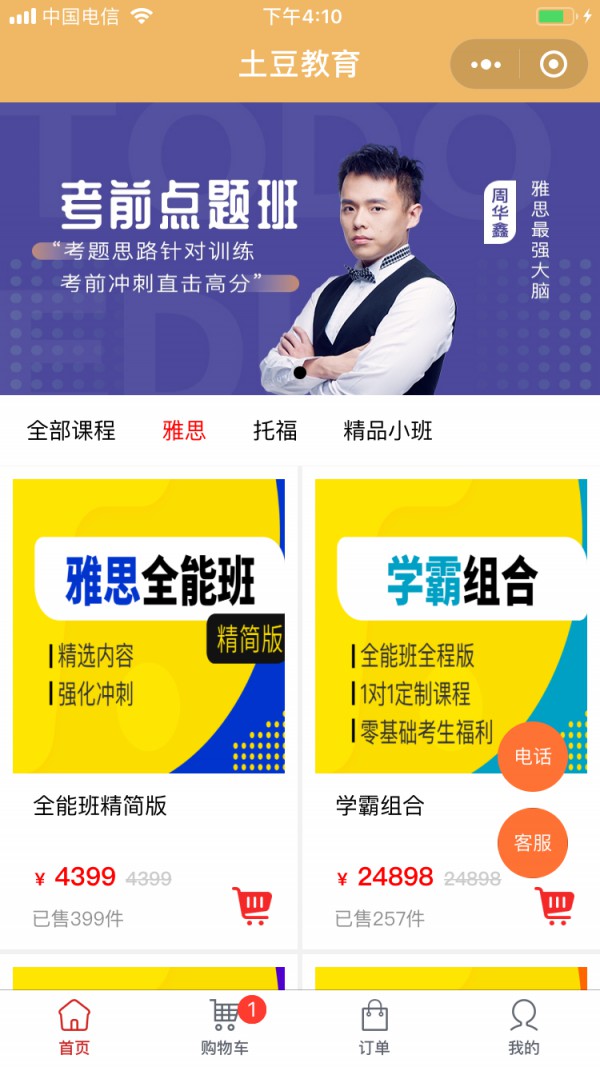Open the 精品小班 tab
Screen dimensions: 600x1067
click(x=388, y=431)
